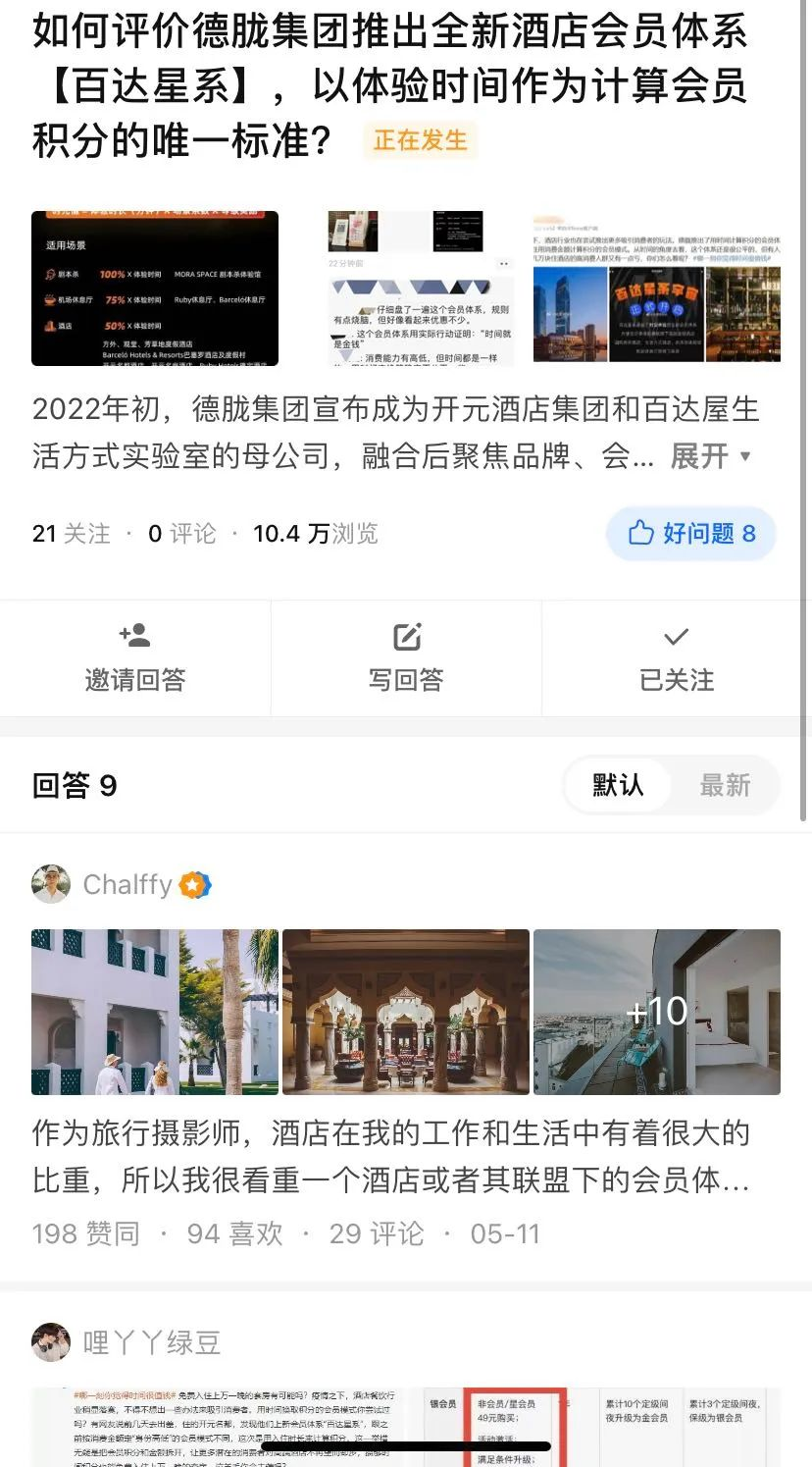The image size is (812, 1467).
Task: Open the +10 more photos tile
Action: pyautogui.click(x=656, y=1012)
